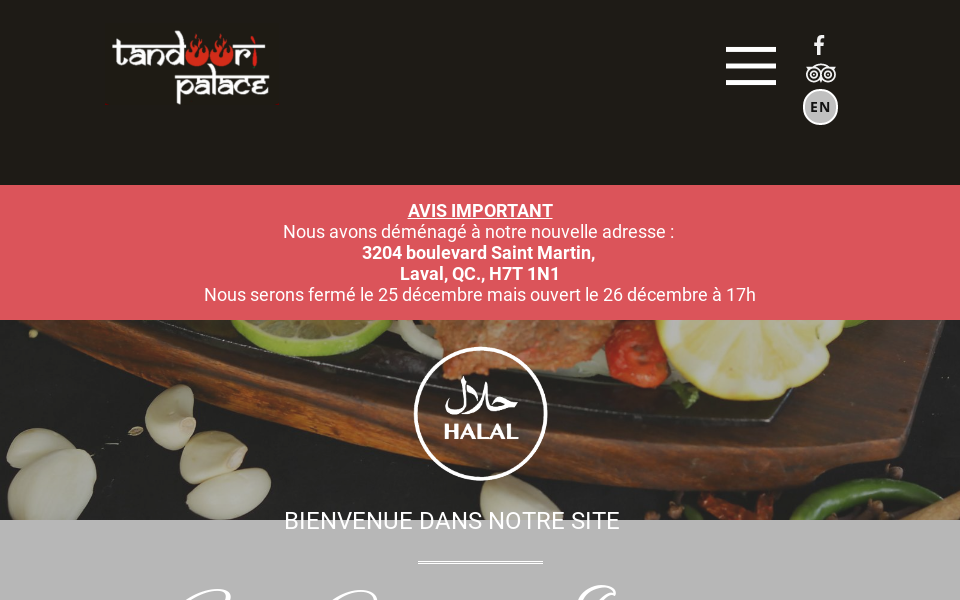Tap the Tandoori Palace logo
The width and height of the screenshot is (960, 600).
click(x=191, y=67)
